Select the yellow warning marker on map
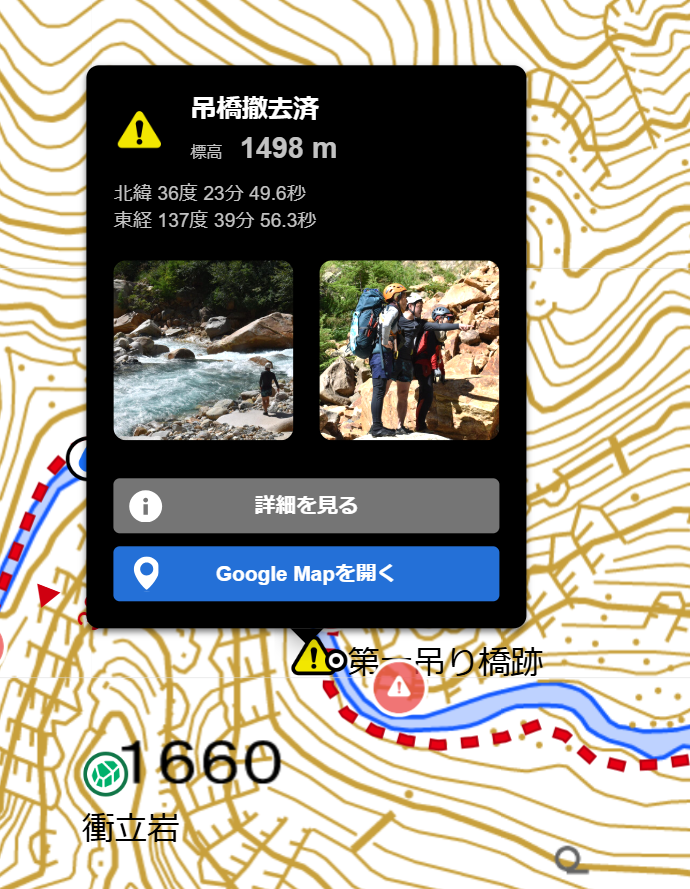The height and width of the screenshot is (889, 690). [x=311, y=657]
